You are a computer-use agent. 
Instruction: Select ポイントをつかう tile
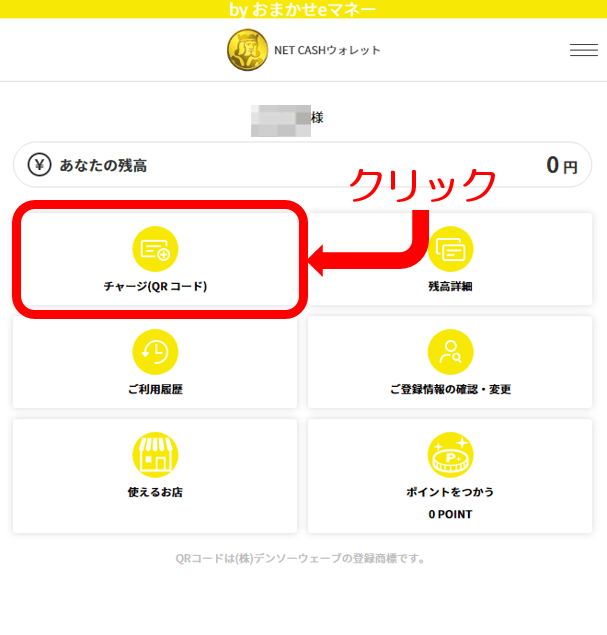coord(450,474)
